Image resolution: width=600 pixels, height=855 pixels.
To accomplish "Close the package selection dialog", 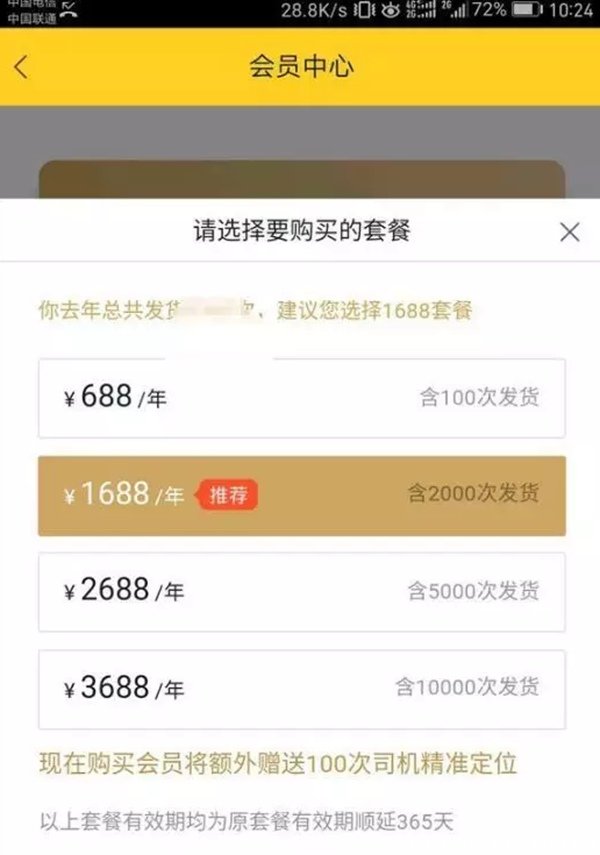I will pyautogui.click(x=569, y=233).
